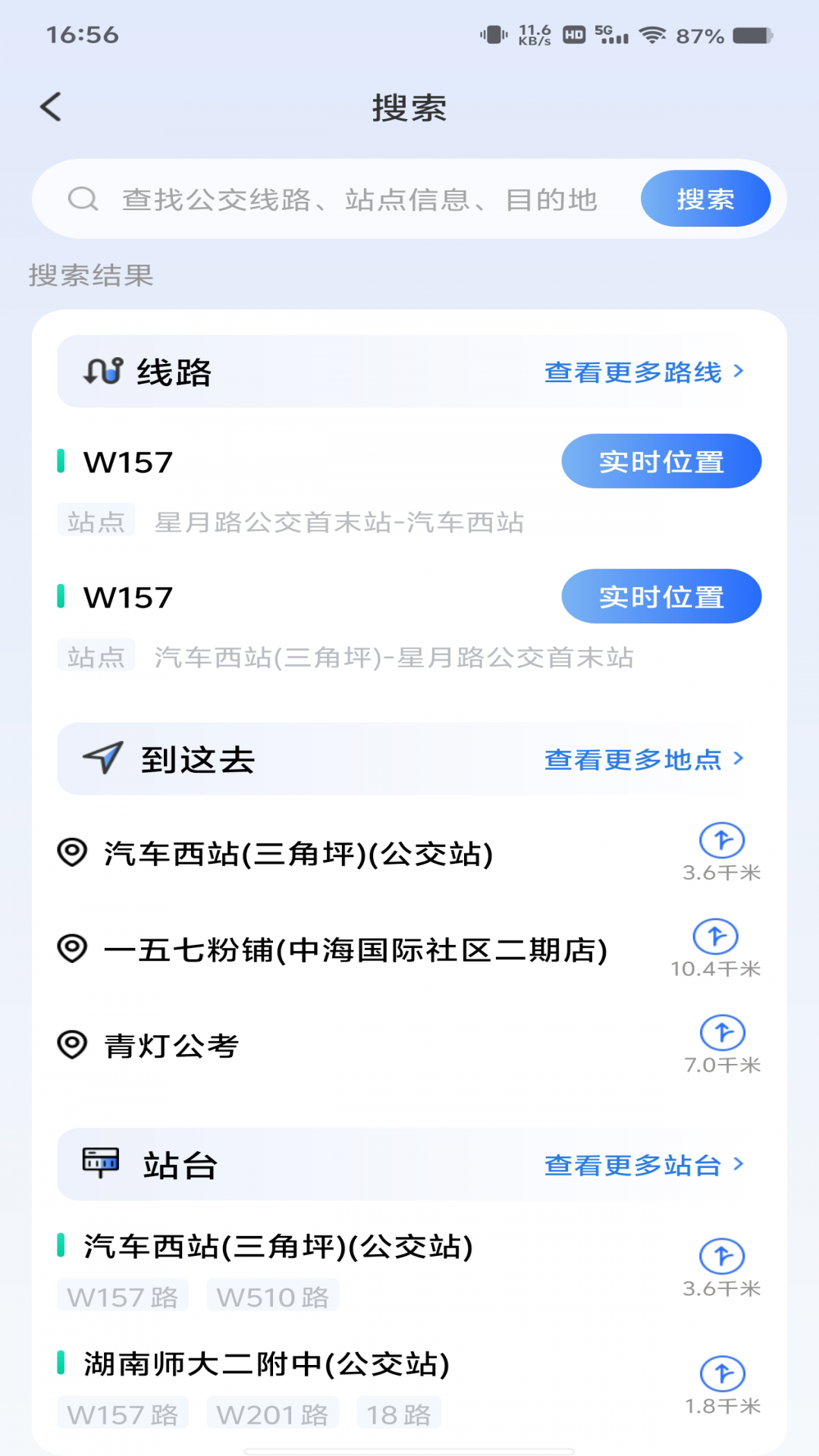
Task: Go back using the top-left arrow
Action: pyautogui.click(x=51, y=107)
